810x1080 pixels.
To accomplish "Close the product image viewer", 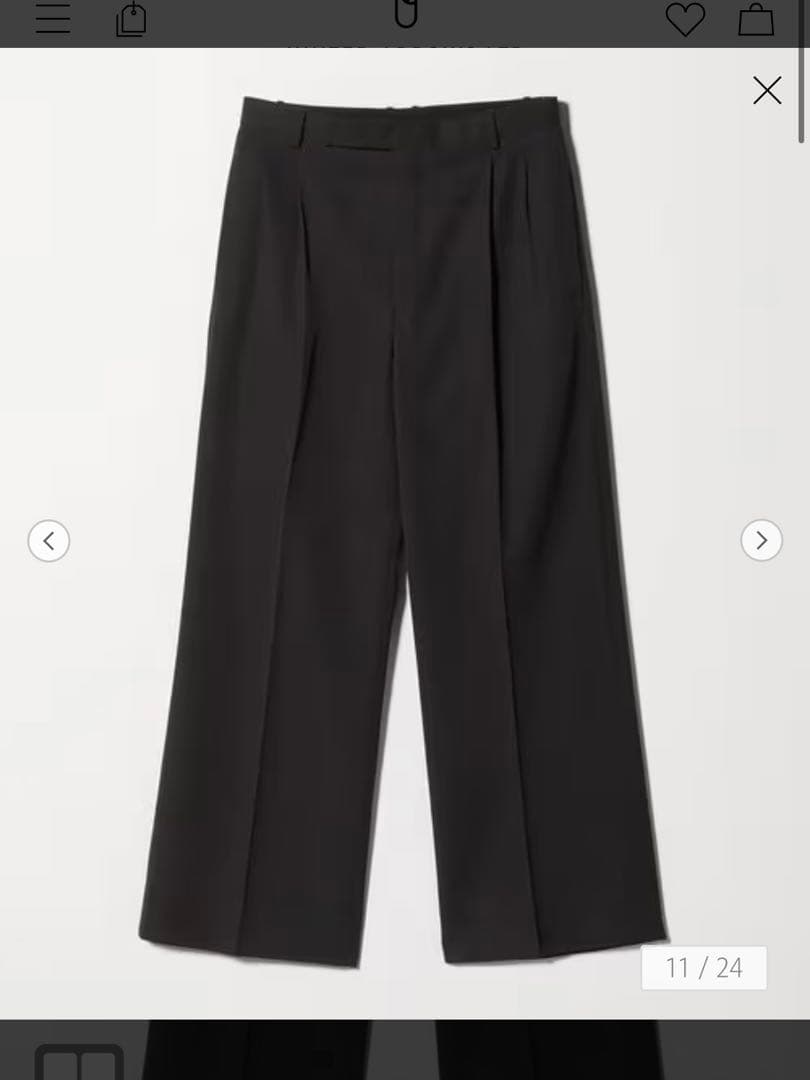I will 767,91.
